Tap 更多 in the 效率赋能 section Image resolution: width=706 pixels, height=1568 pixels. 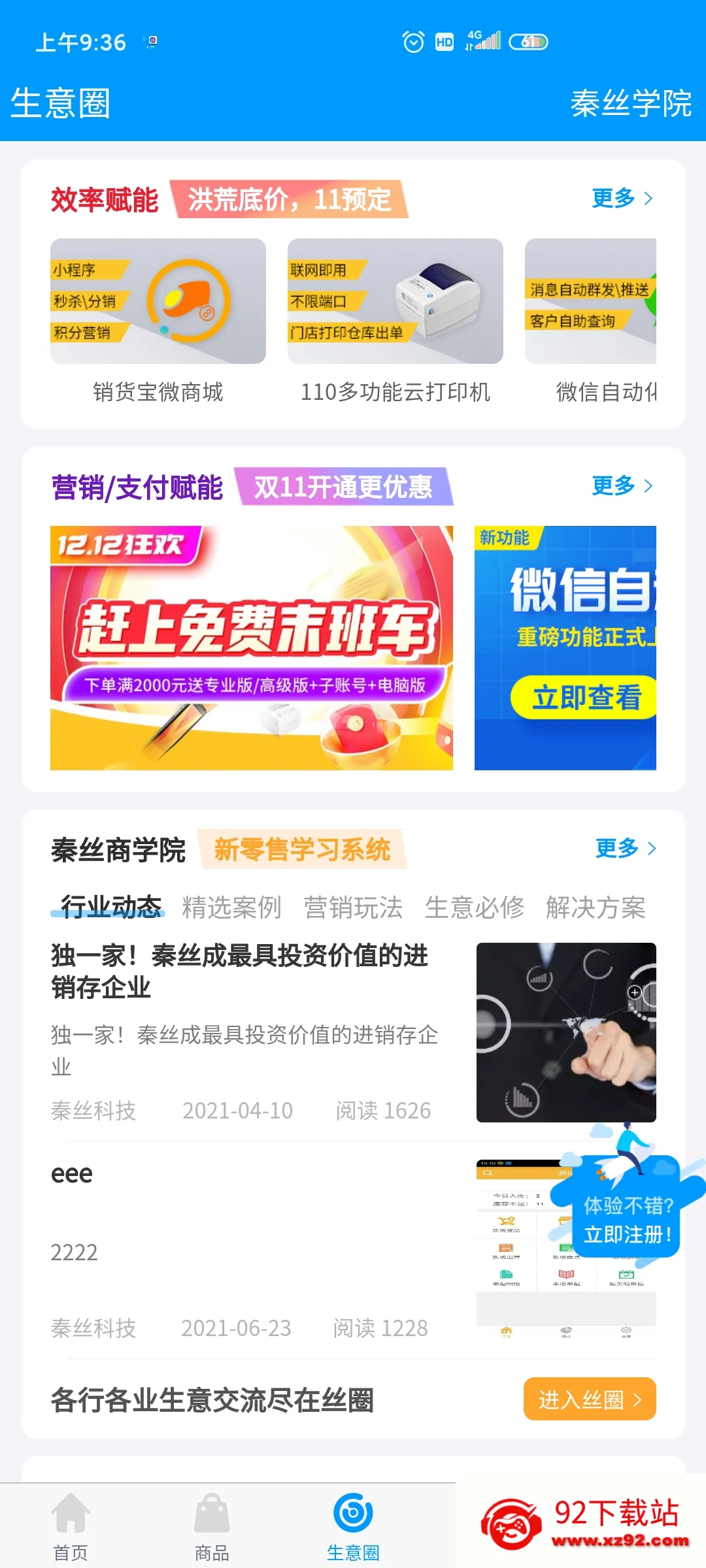[x=621, y=198]
